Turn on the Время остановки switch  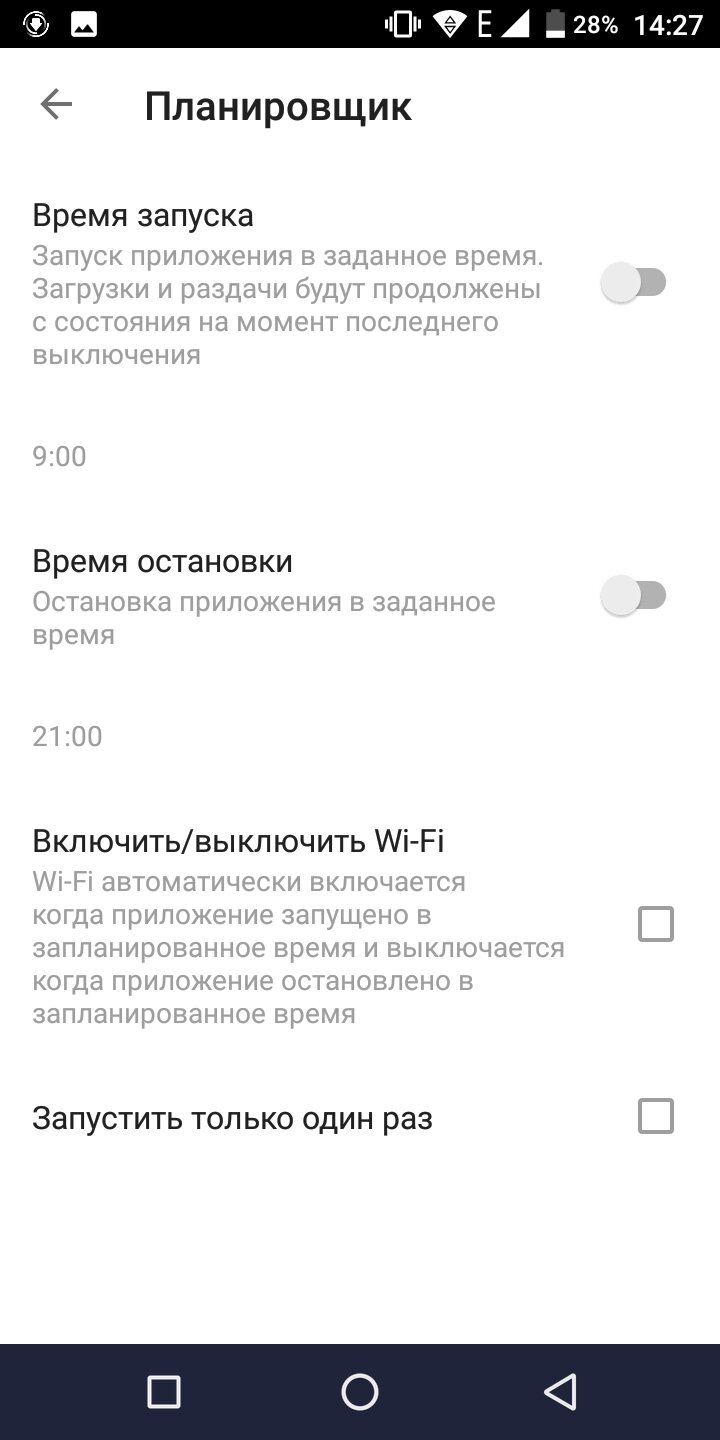[634, 596]
